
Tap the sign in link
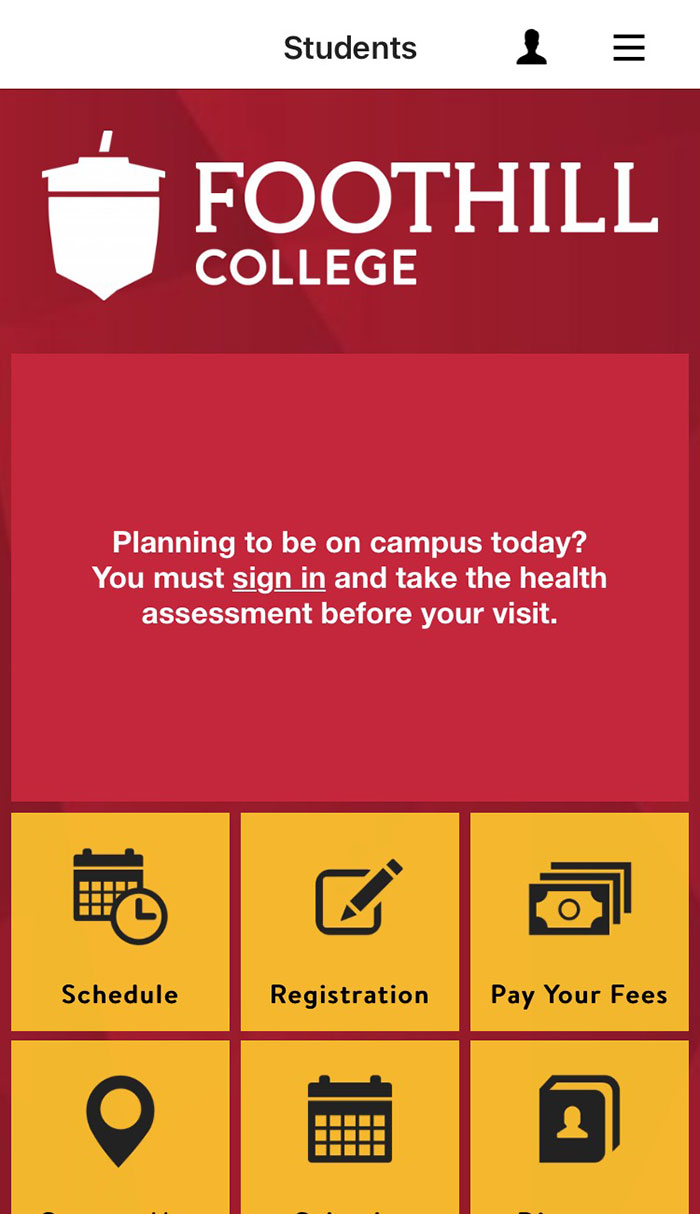pyautogui.click(x=279, y=578)
